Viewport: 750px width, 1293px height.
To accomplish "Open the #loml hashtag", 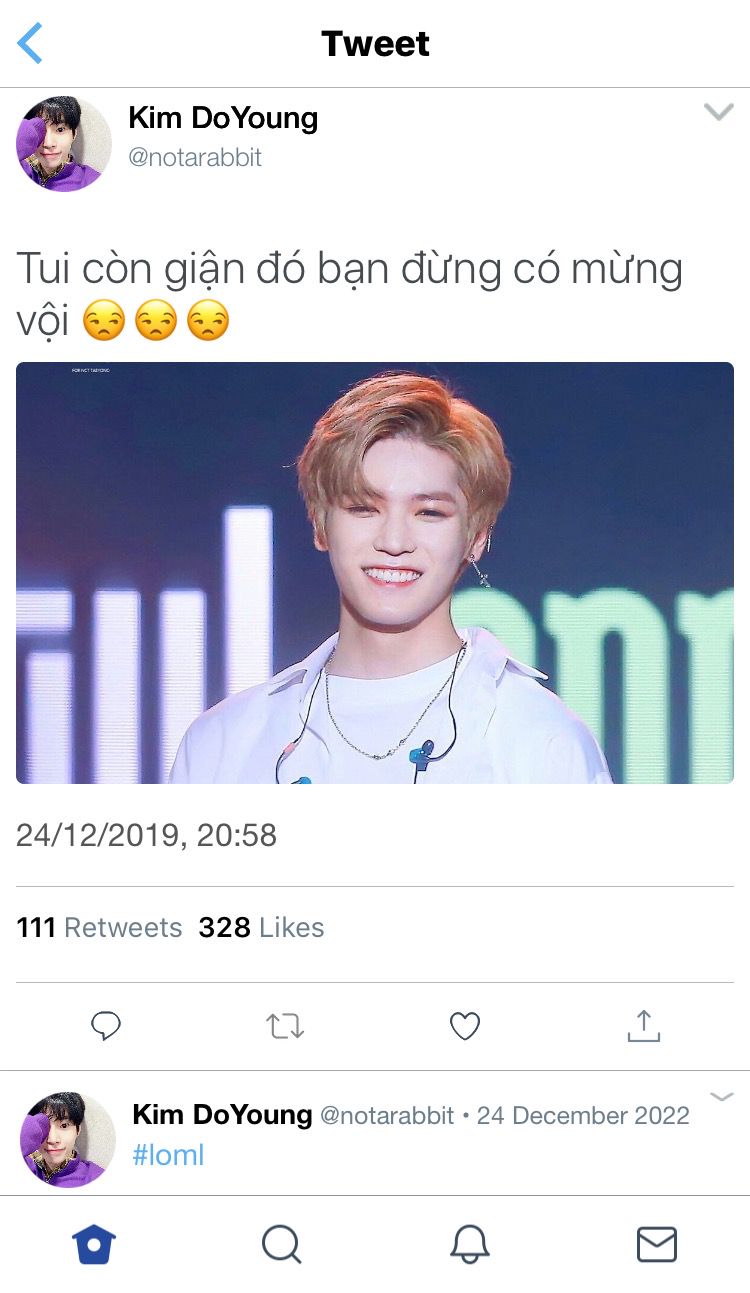I will tap(168, 1155).
